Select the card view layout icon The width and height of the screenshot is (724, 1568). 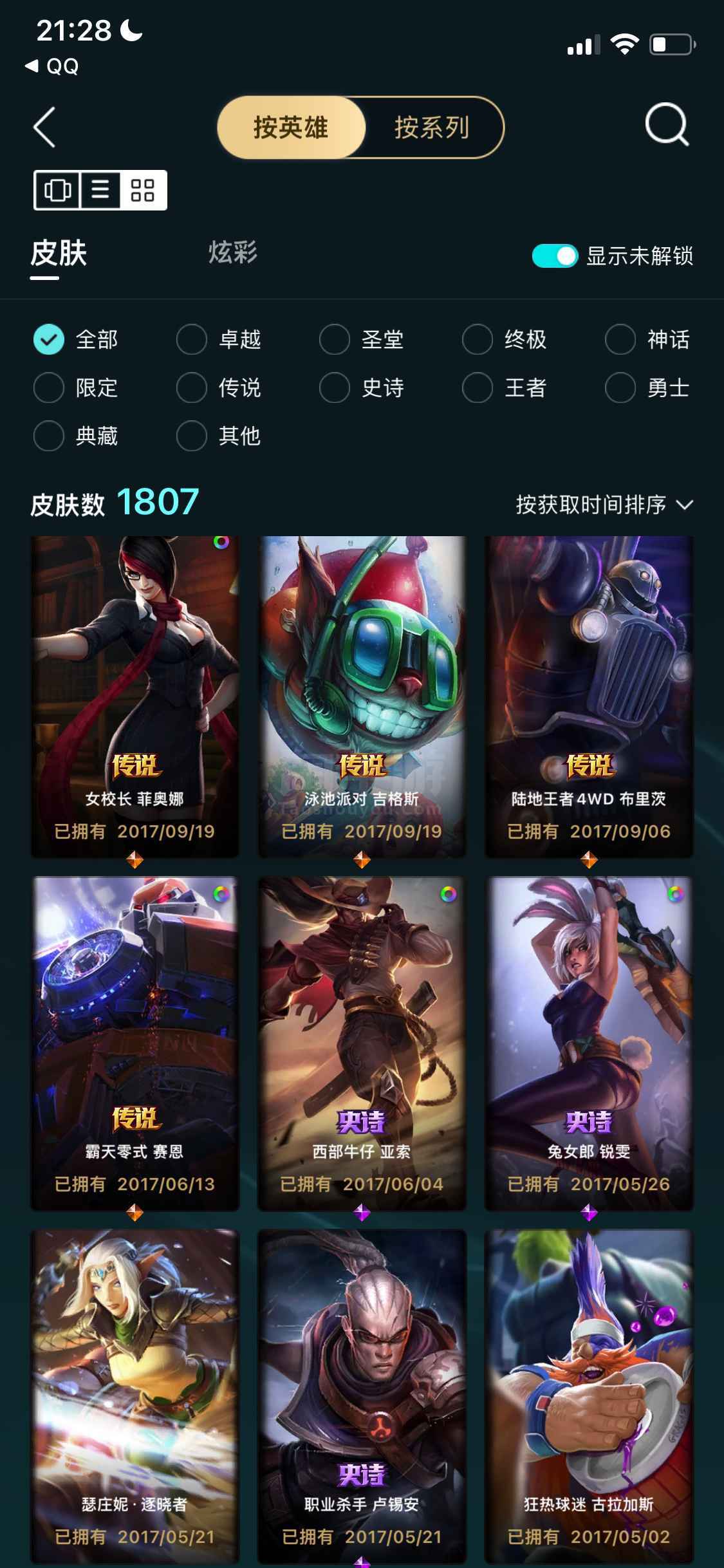pos(57,190)
